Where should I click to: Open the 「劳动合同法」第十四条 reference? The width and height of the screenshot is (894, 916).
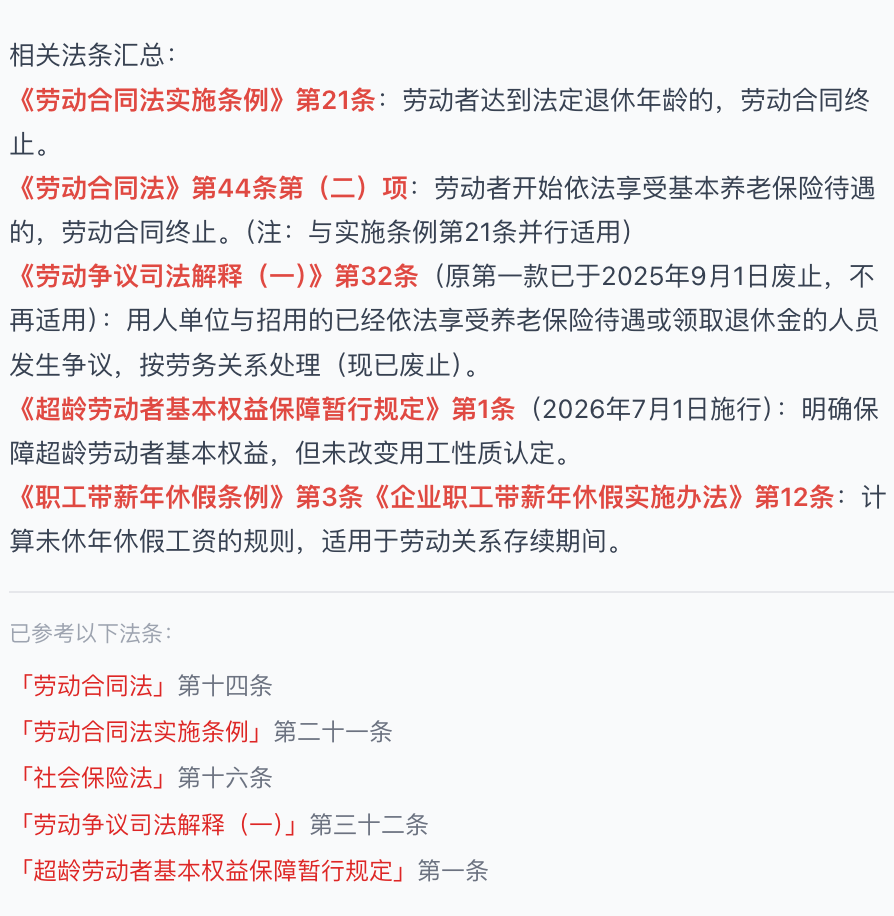tap(141, 686)
